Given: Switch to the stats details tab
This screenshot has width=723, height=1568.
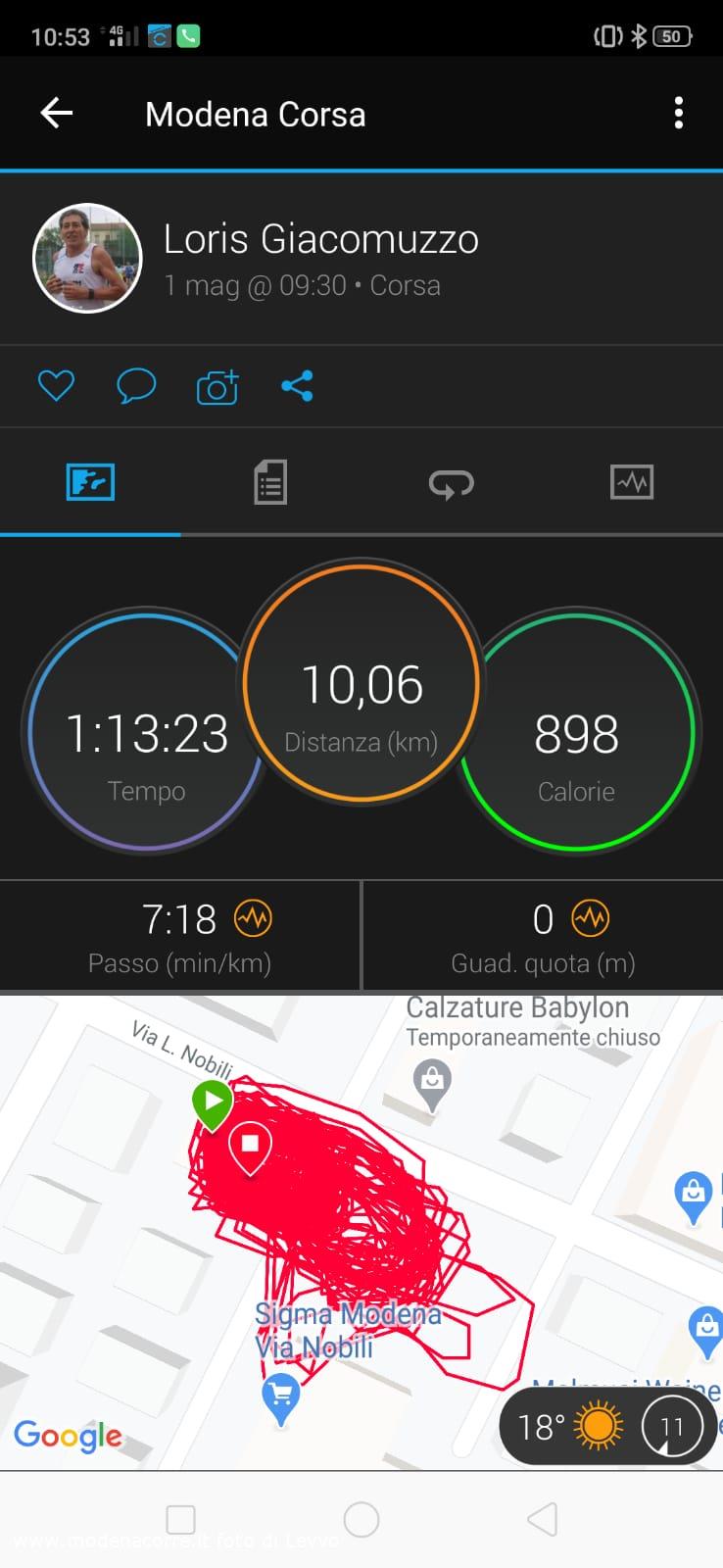Looking at the screenshot, I should pos(270,482).
